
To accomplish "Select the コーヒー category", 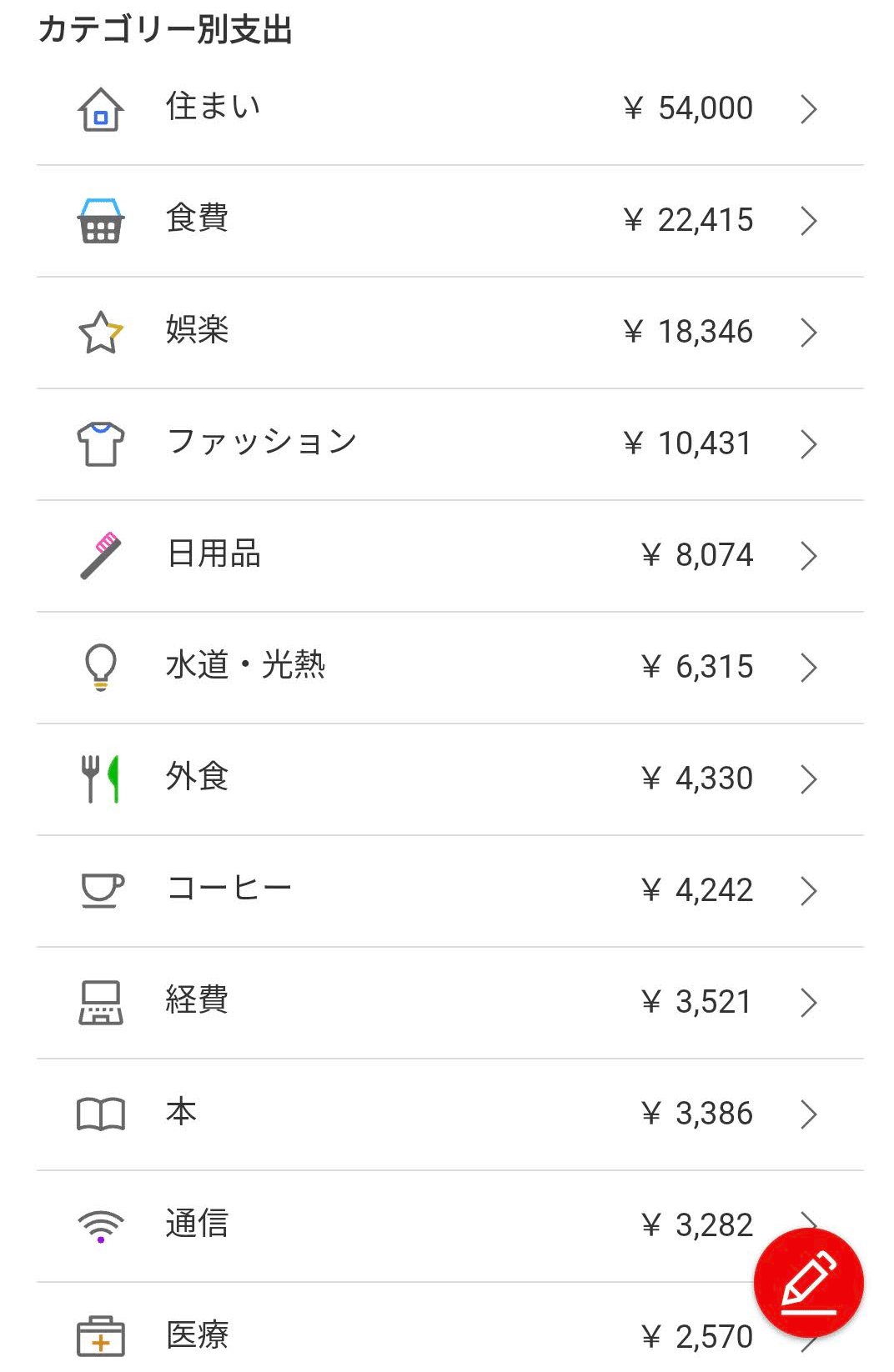I will [x=450, y=890].
